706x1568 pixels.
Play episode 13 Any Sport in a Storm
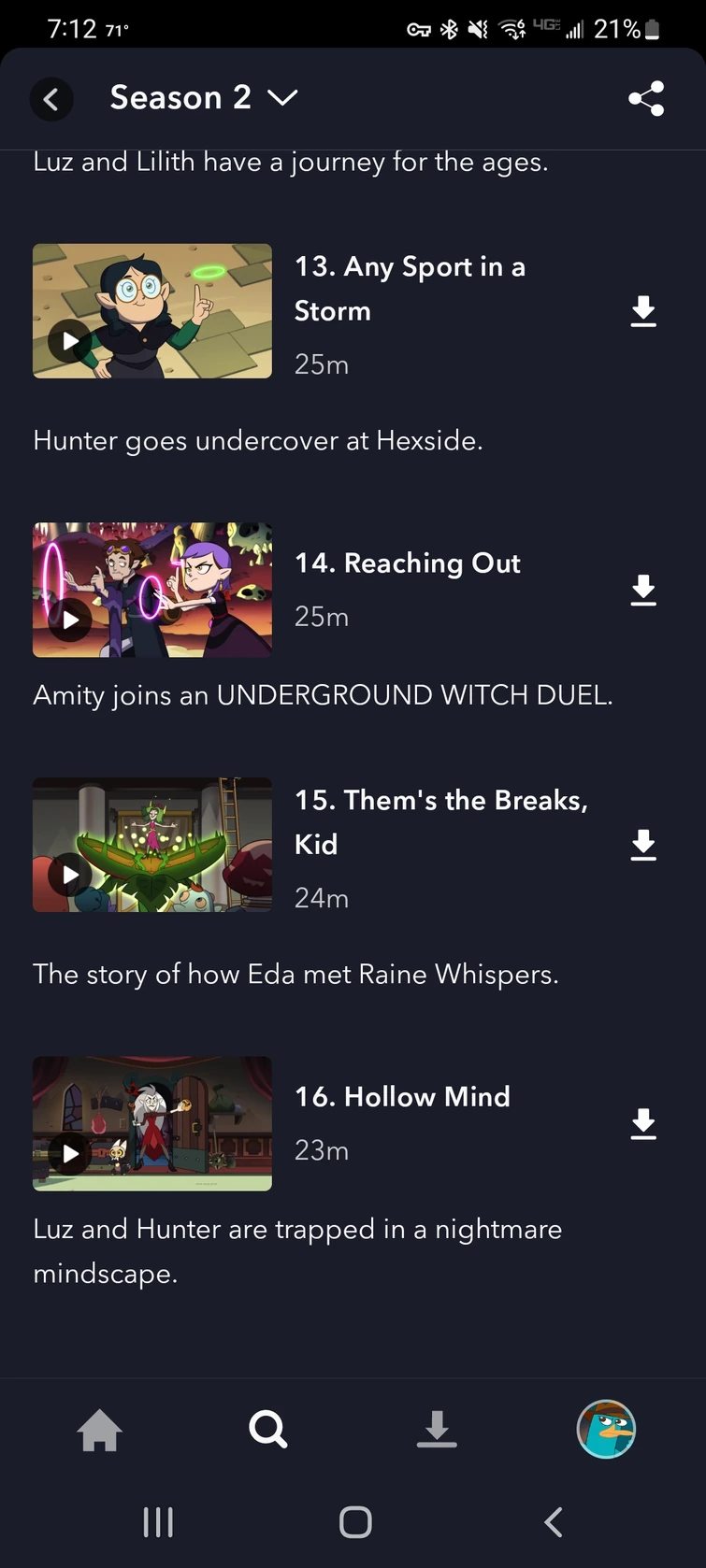coord(71,341)
